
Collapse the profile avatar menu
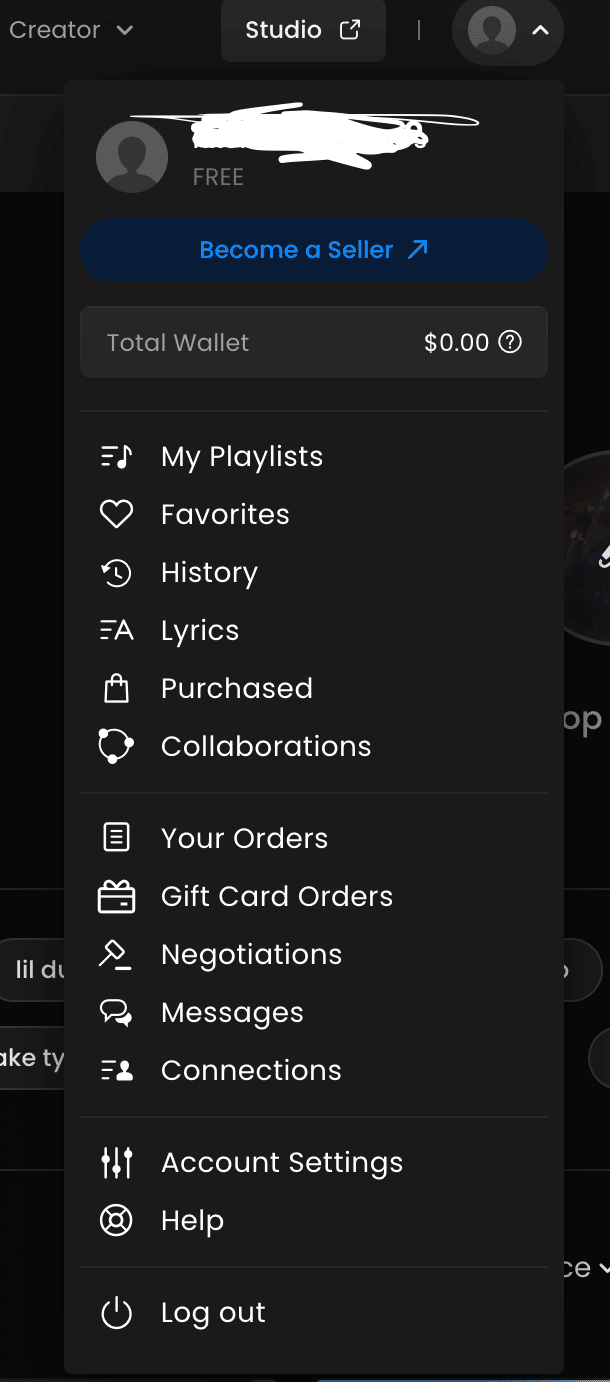click(508, 31)
